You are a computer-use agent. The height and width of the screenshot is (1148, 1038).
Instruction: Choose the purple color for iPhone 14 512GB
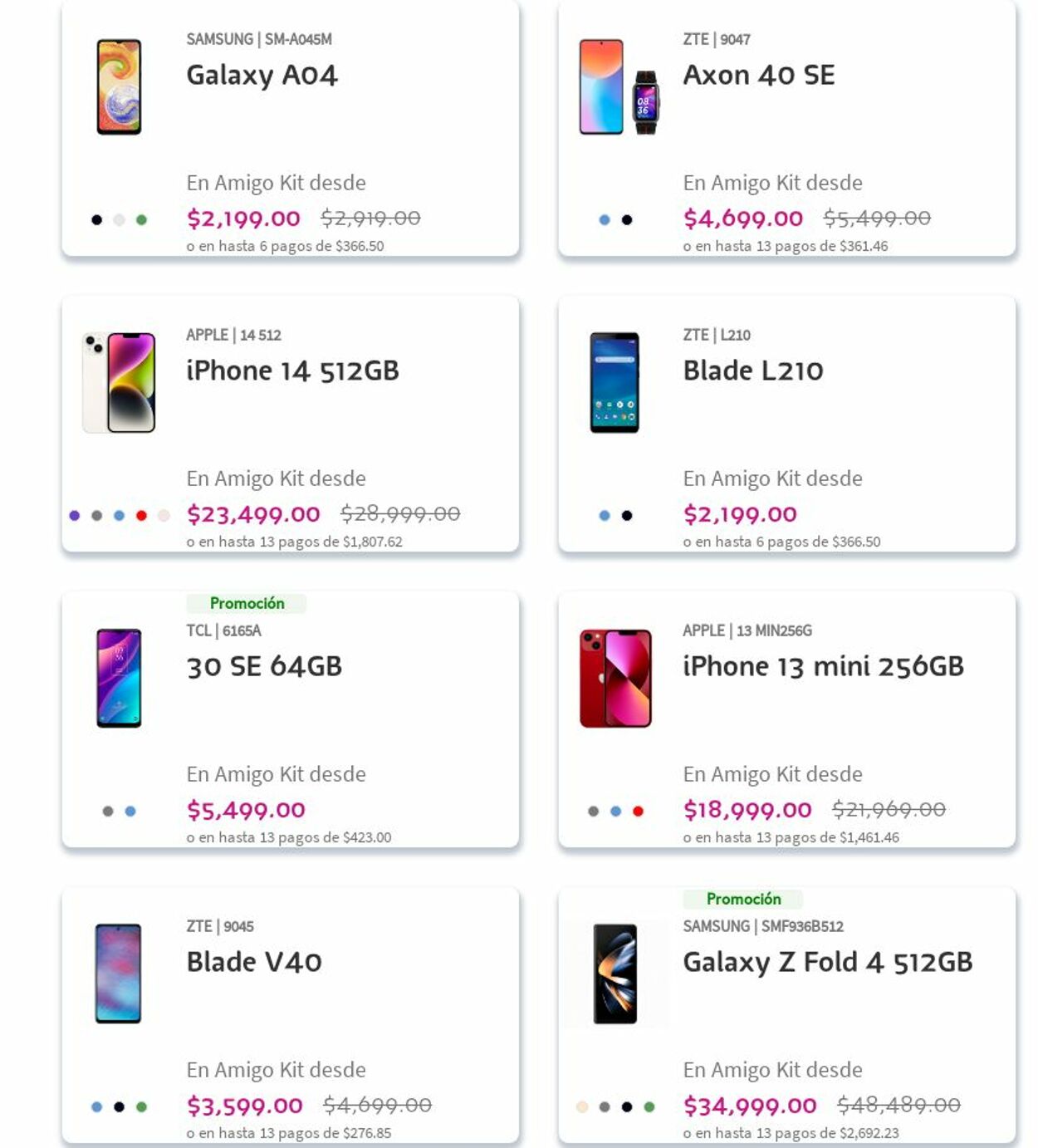(x=75, y=516)
